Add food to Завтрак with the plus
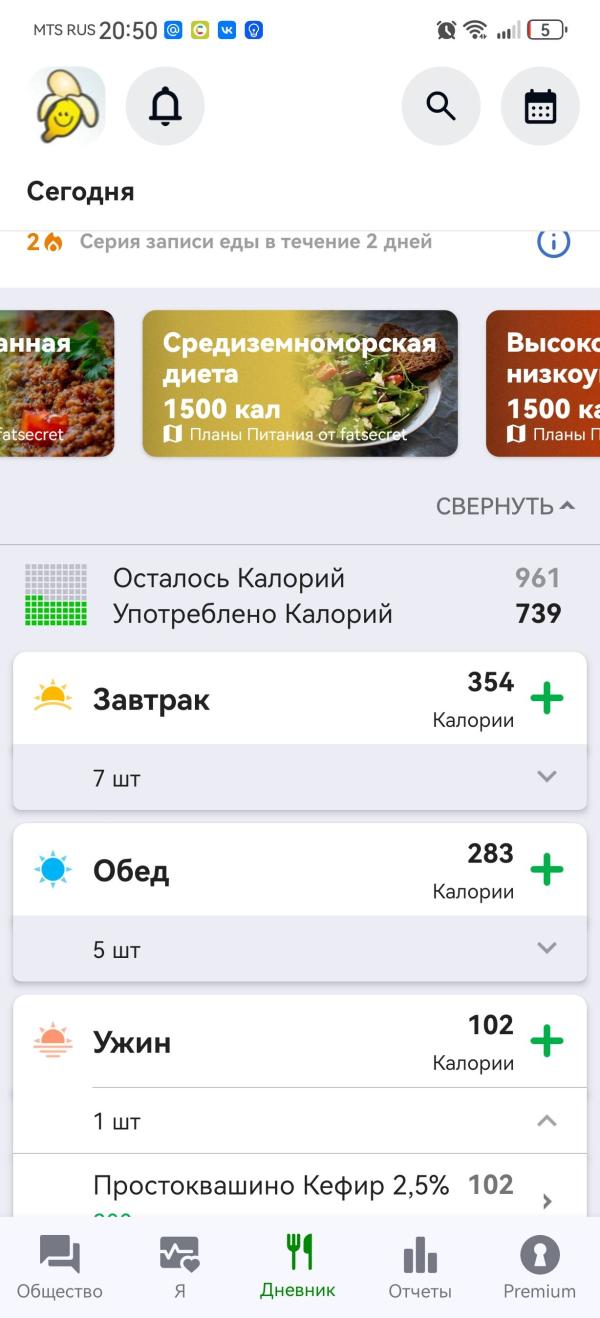The height and width of the screenshot is (1318, 600). tap(547, 699)
